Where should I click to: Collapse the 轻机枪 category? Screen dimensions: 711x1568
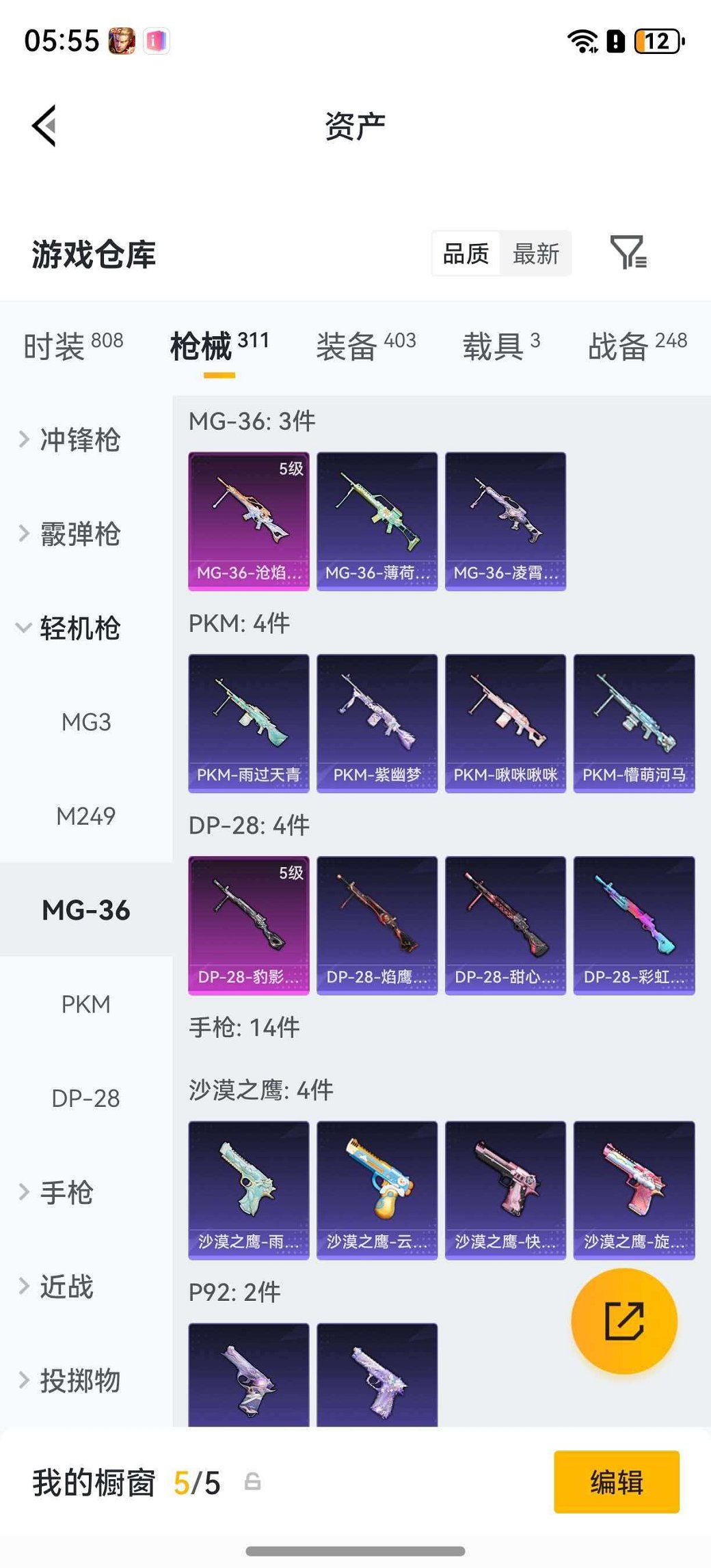point(79,628)
